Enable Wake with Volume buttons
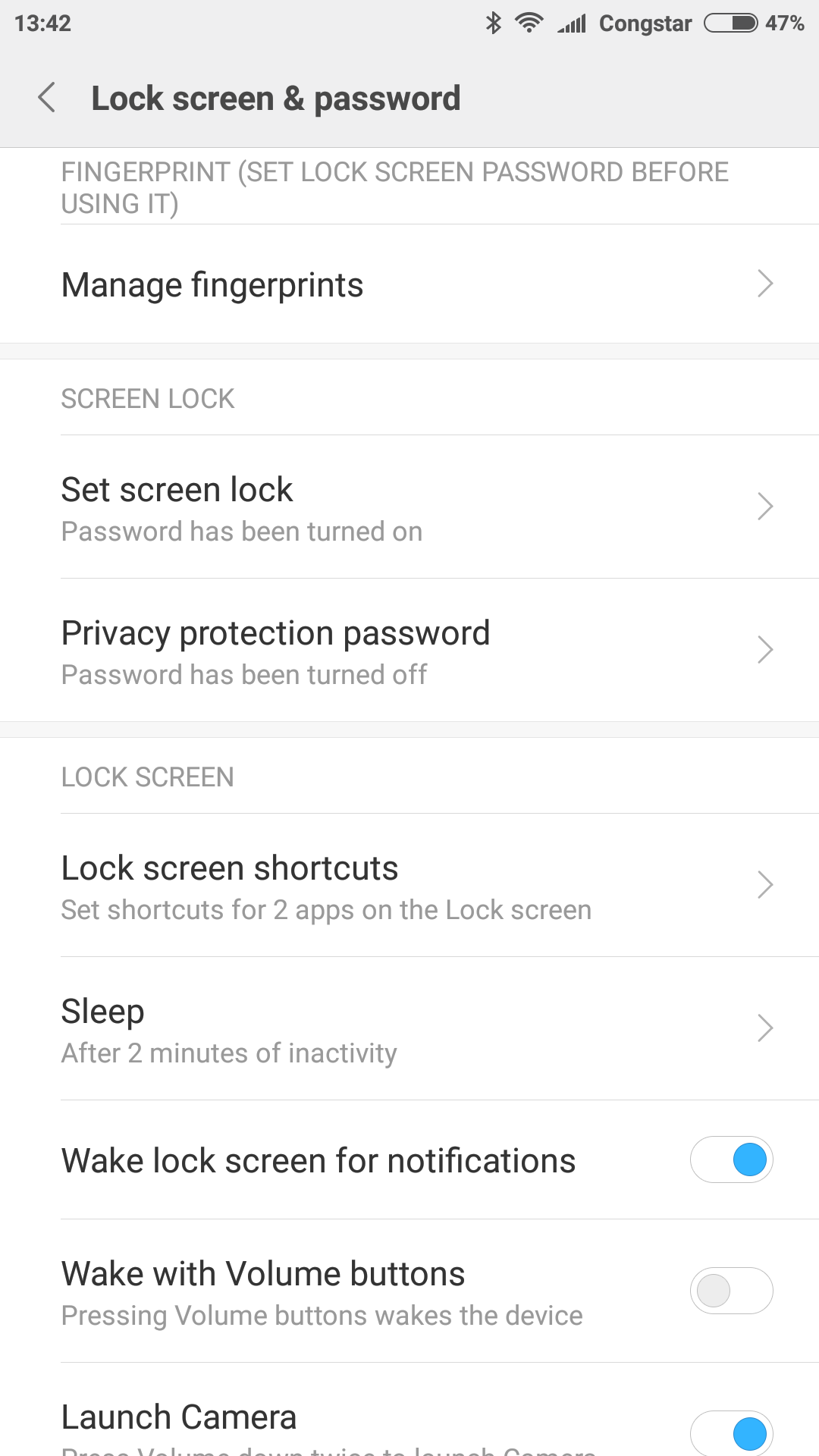 (731, 1291)
